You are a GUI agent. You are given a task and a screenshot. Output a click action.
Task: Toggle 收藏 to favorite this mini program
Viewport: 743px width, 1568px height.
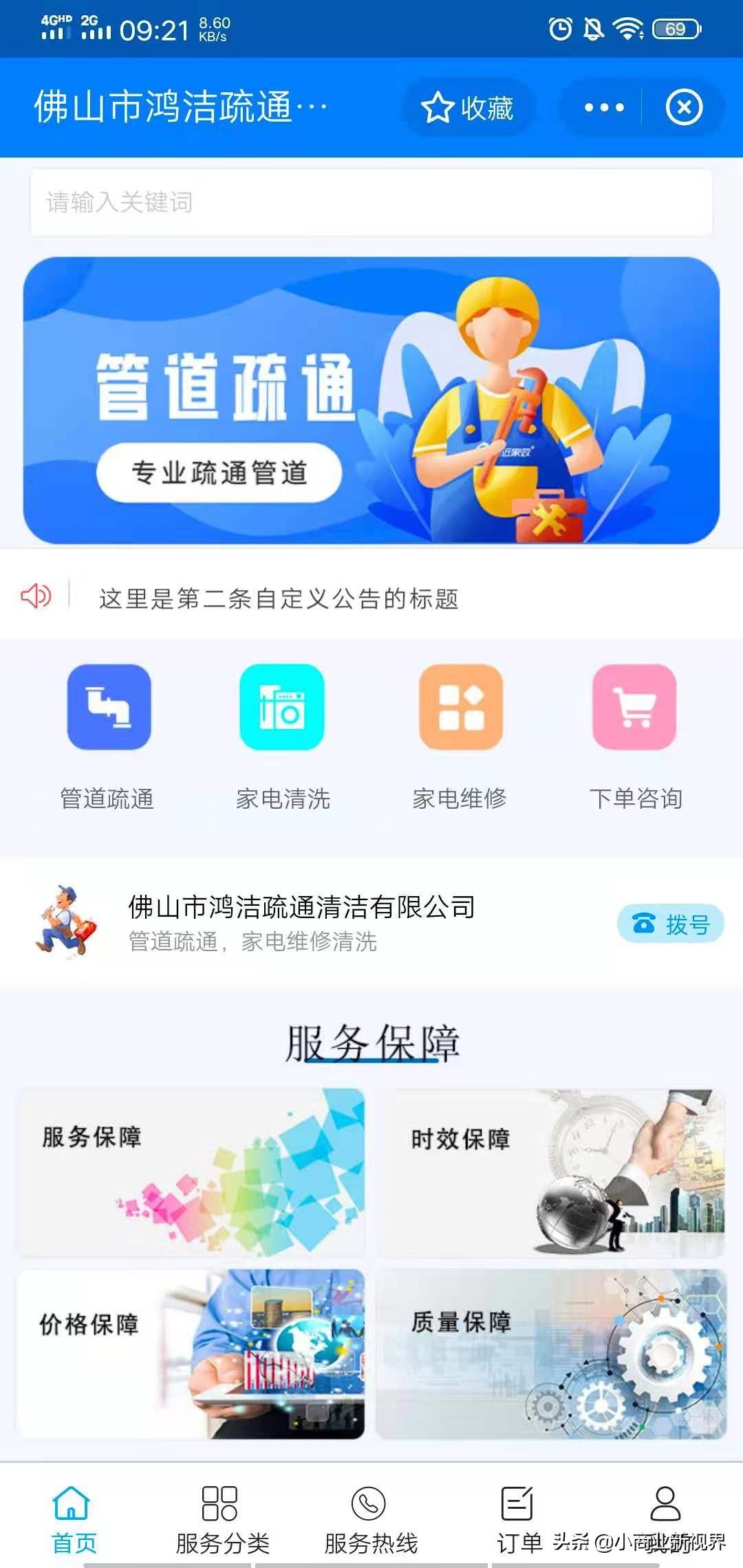pyautogui.click(x=468, y=108)
